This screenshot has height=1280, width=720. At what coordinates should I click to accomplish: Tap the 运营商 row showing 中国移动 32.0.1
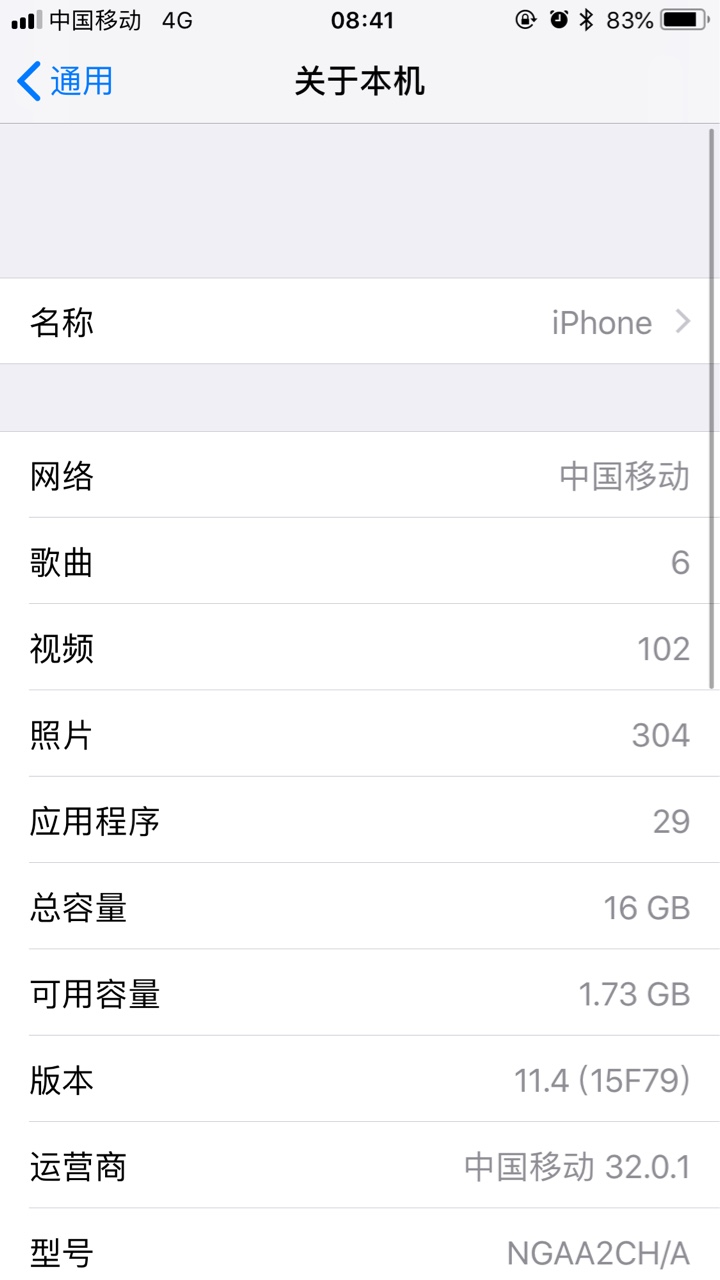pyautogui.click(x=360, y=1166)
